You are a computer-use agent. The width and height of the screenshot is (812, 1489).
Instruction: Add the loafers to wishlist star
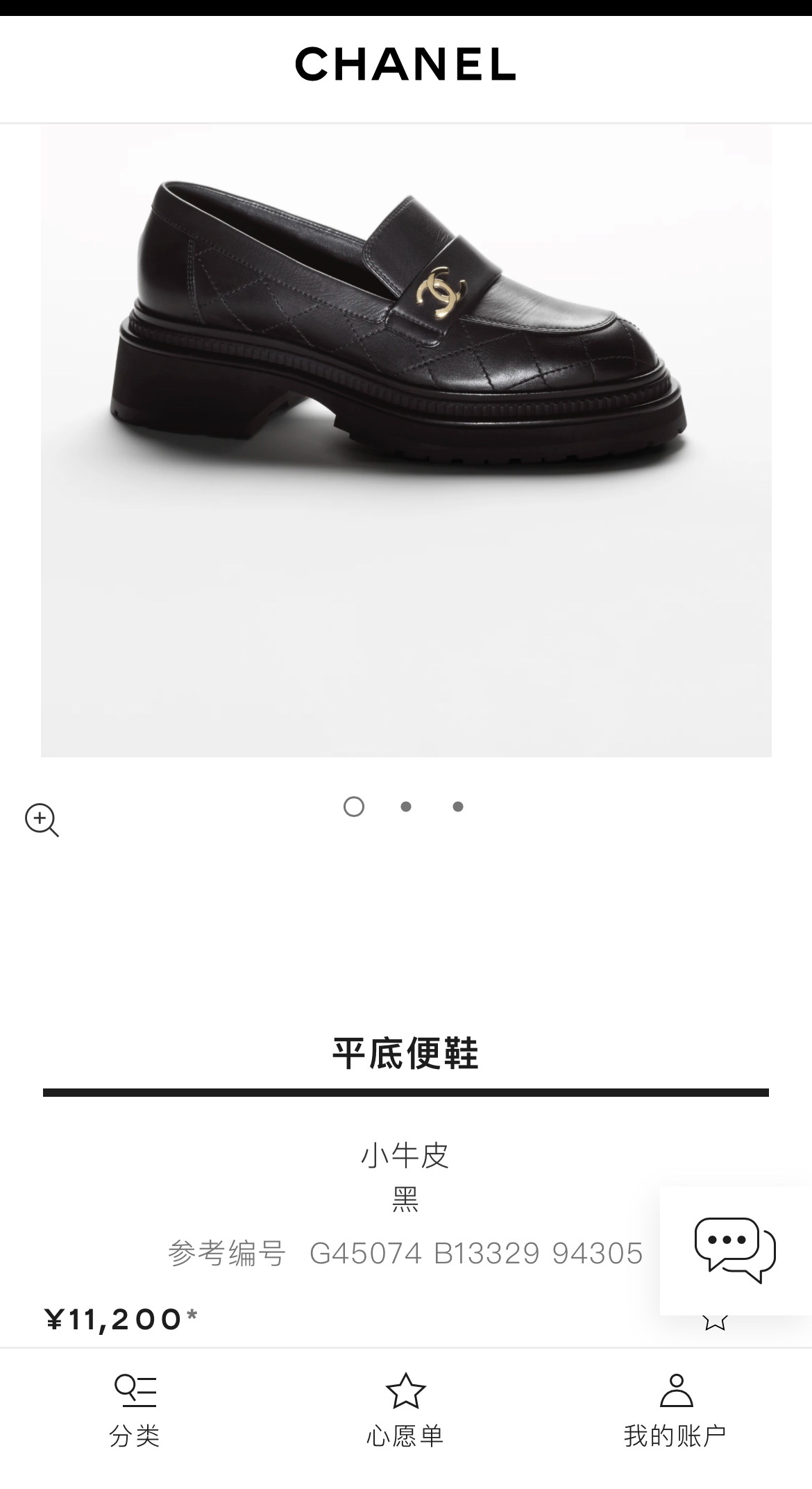pyautogui.click(x=715, y=1320)
